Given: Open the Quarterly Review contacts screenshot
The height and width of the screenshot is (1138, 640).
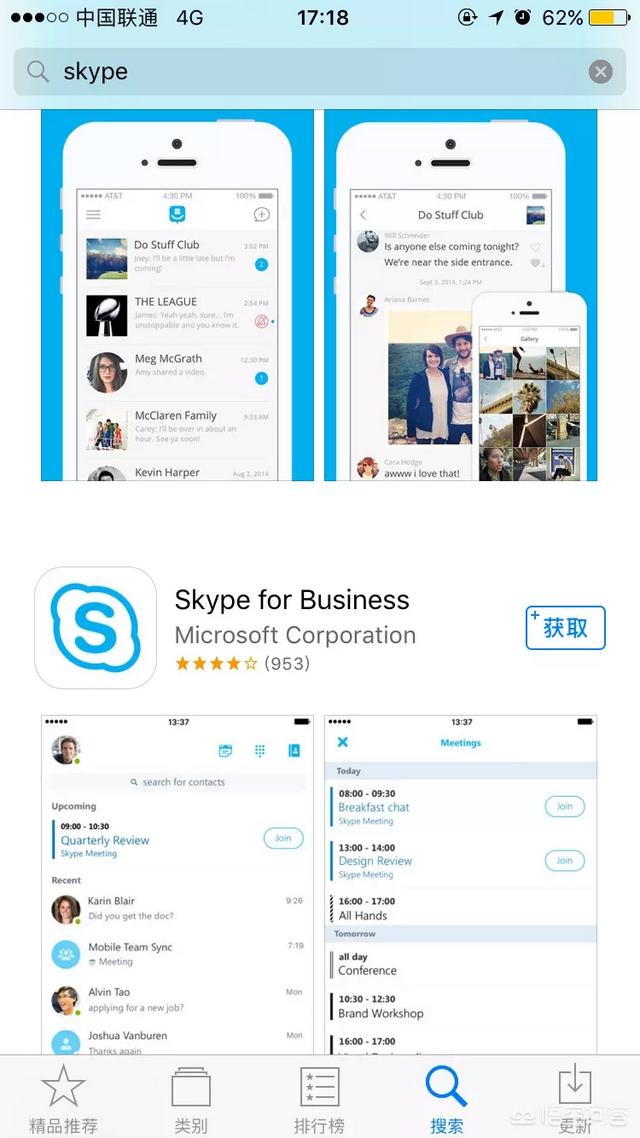Looking at the screenshot, I should point(177,885).
